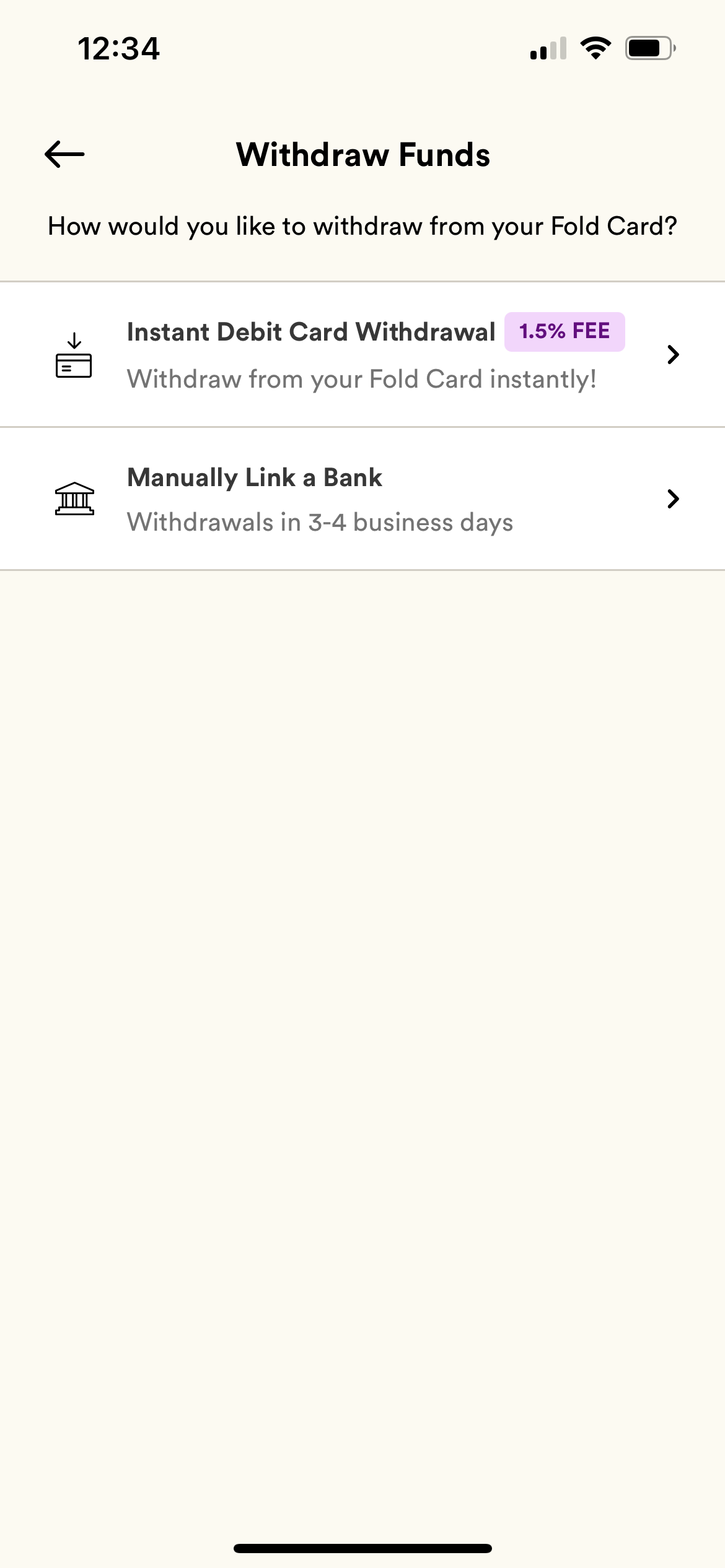Click the download arrow on the card icon
725x1568 pixels.
(74, 340)
